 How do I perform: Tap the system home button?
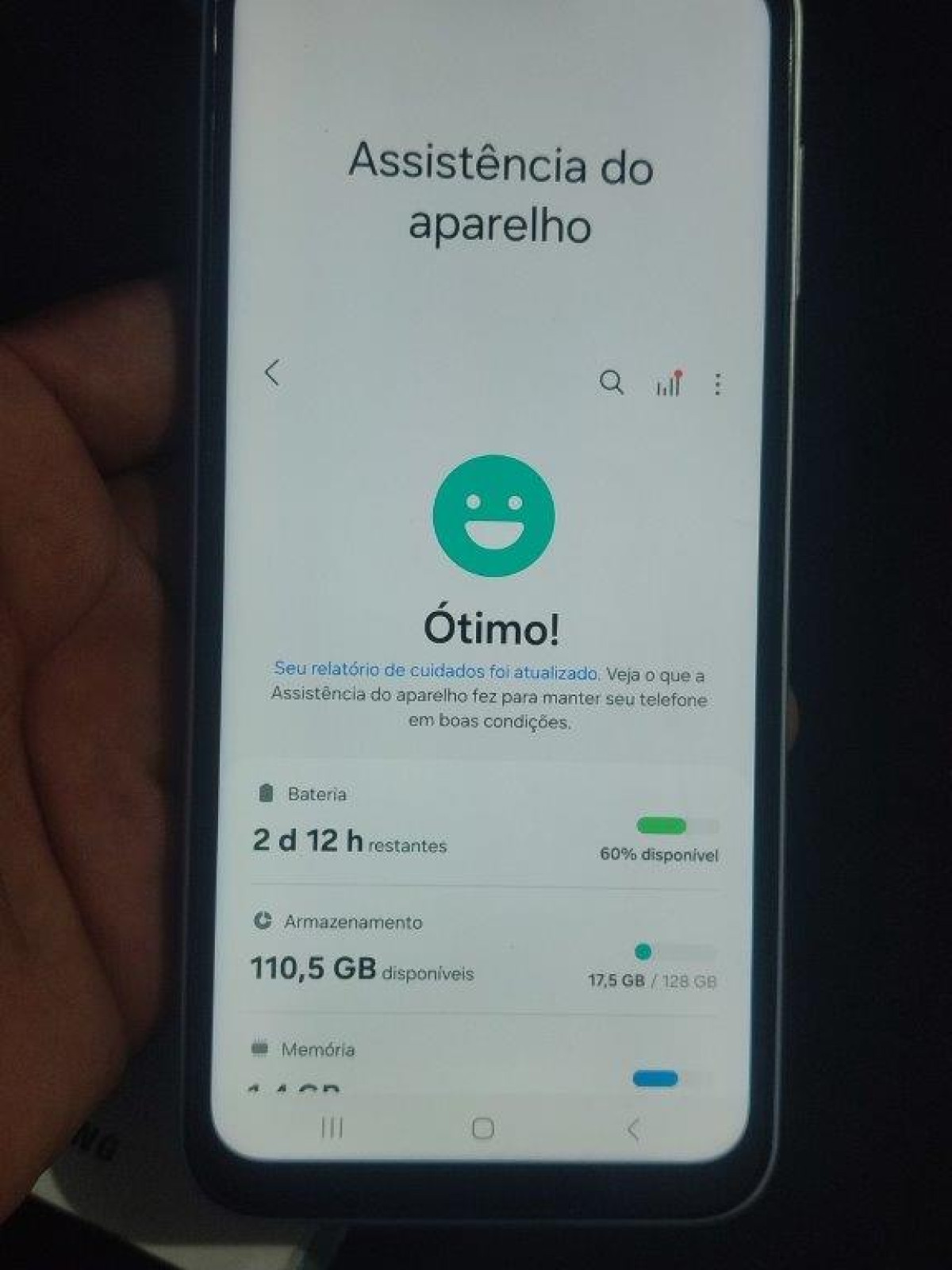pyautogui.click(x=482, y=1128)
